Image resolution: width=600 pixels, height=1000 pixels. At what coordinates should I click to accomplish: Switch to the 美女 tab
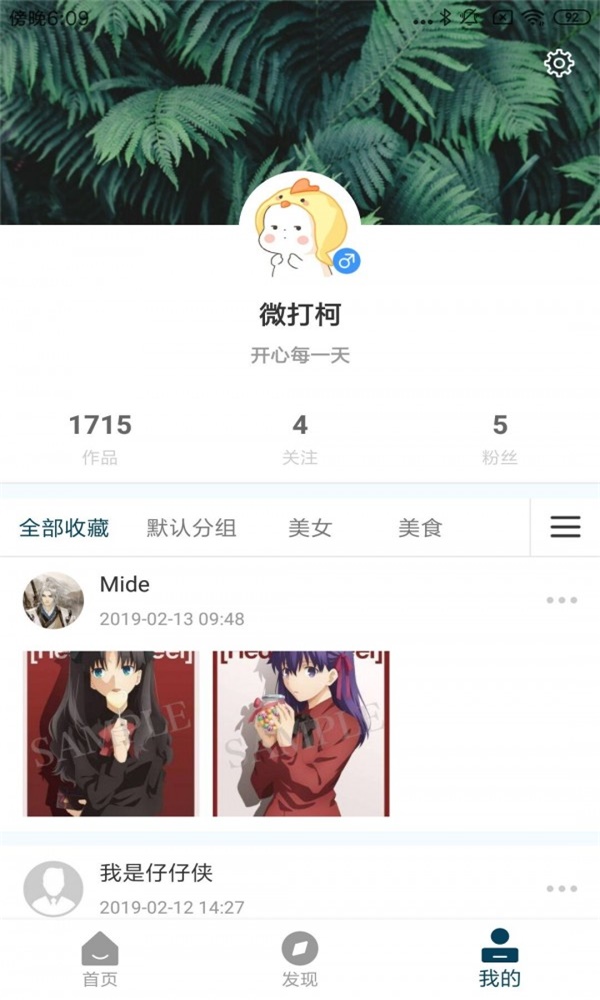pos(310,528)
